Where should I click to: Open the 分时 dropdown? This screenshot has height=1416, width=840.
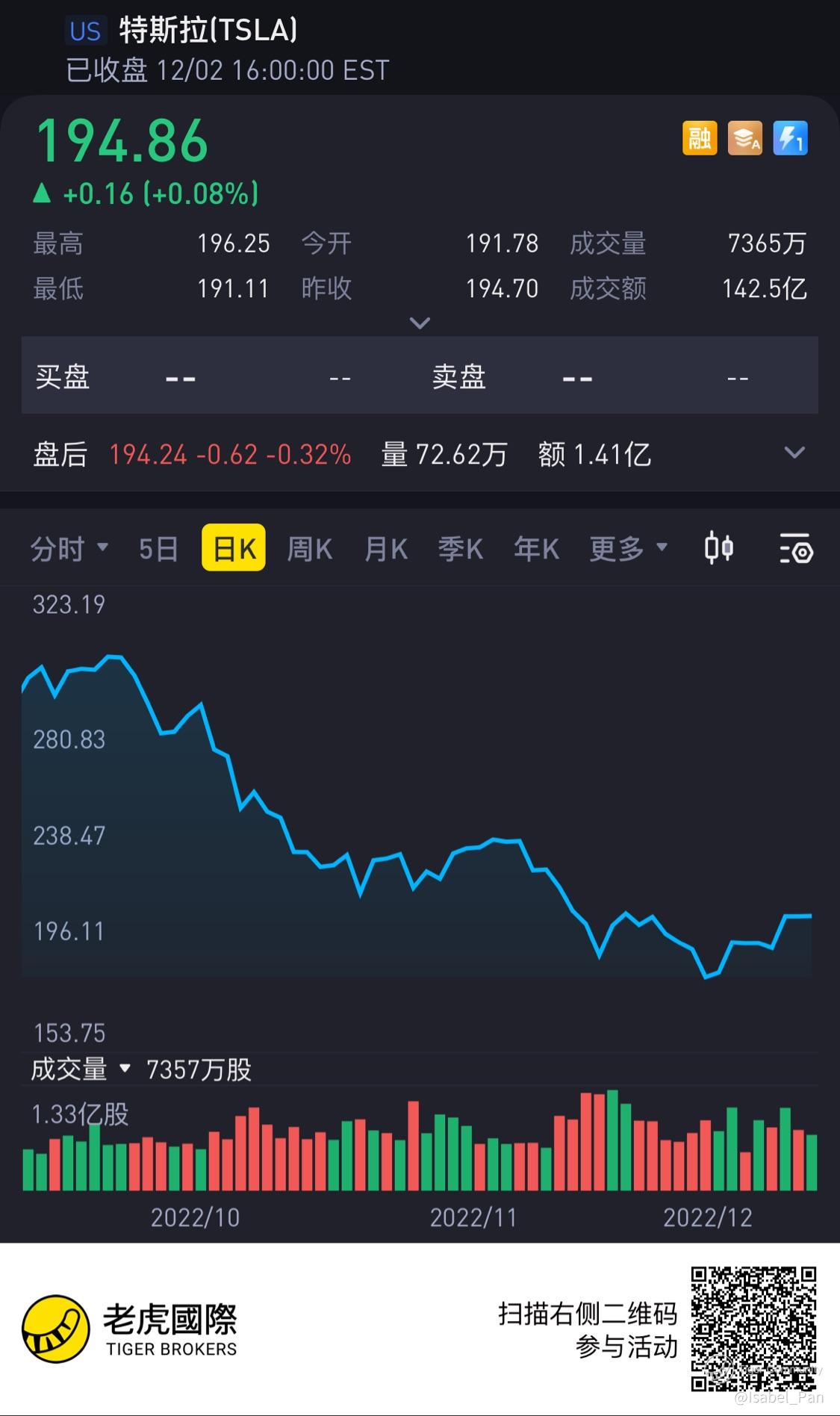[69, 549]
